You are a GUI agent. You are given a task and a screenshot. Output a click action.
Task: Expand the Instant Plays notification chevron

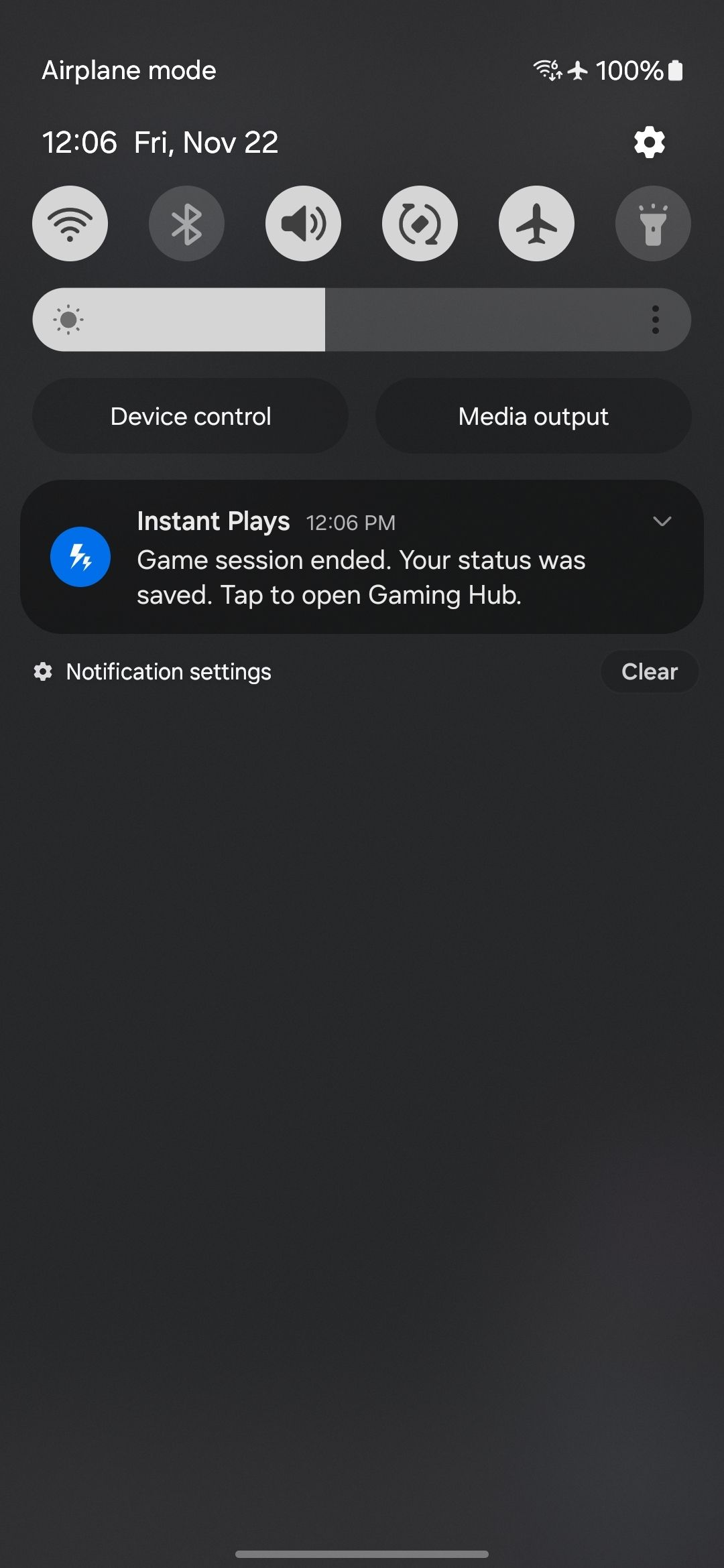(x=662, y=521)
